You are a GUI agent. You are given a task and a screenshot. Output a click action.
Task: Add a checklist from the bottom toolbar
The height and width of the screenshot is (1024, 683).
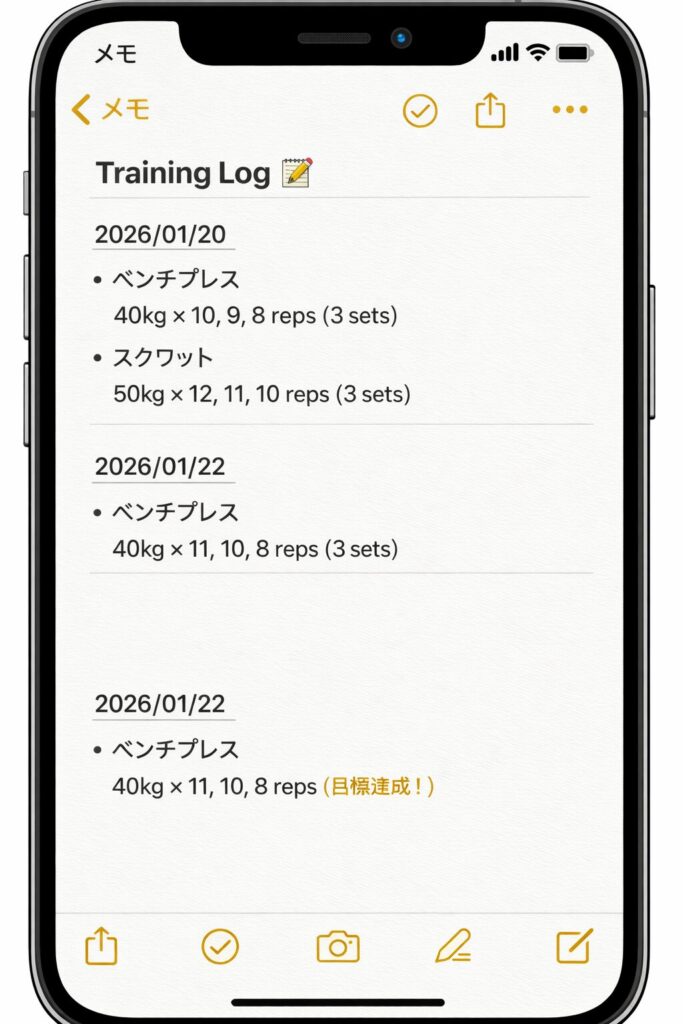click(220, 945)
